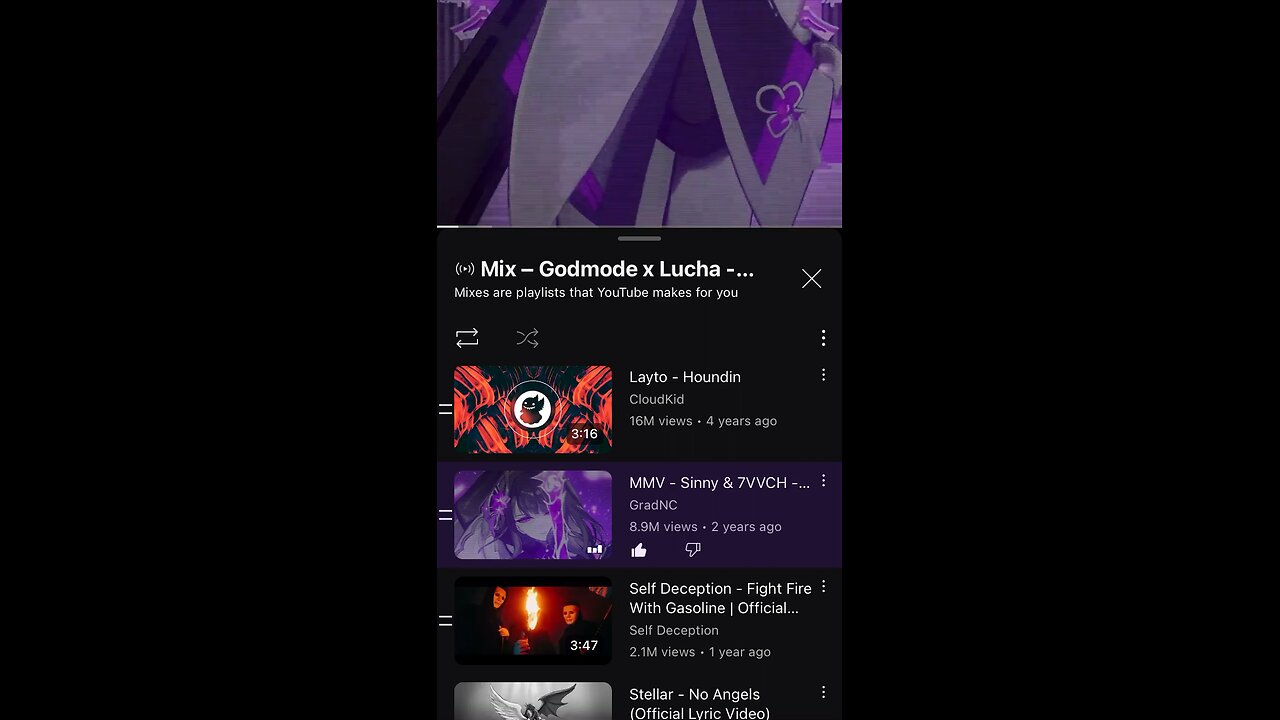1280x720 pixels.
Task: Open options for Layto - Houndin
Action: (823, 375)
